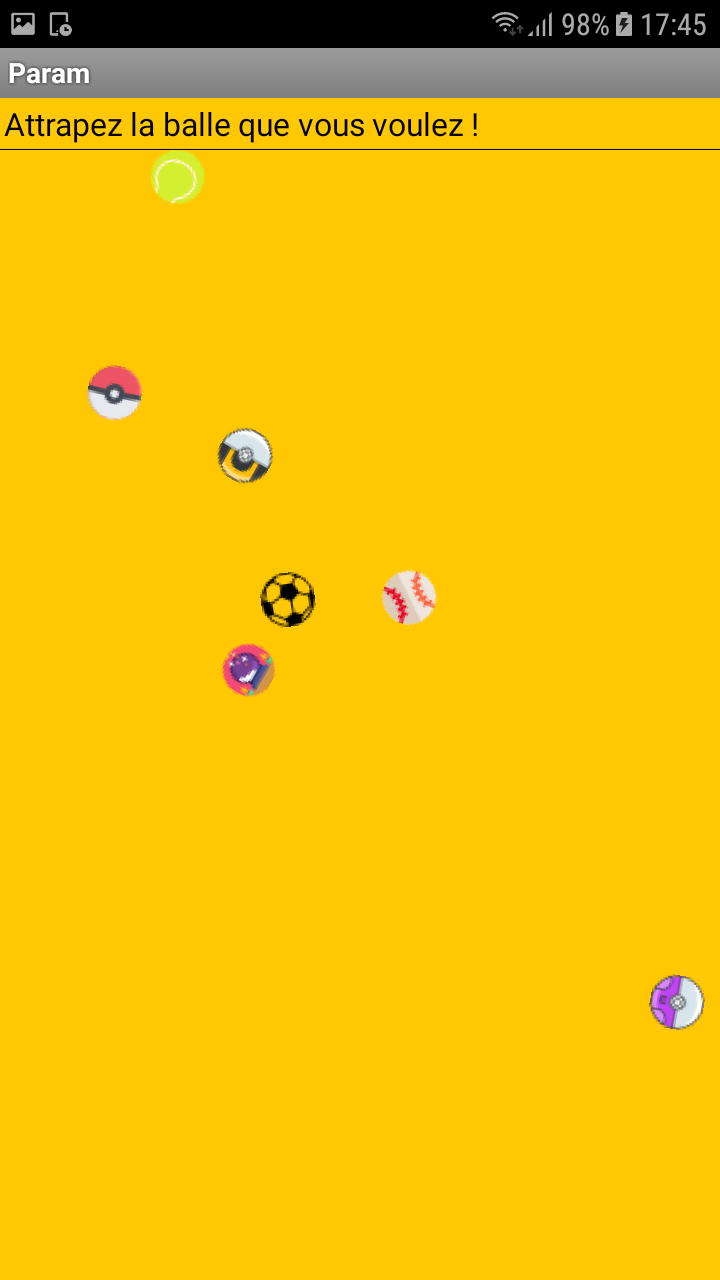Tap the red and white Pokeball
The height and width of the screenshot is (1280, 720).
pyautogui.click(x=115, y=392)
